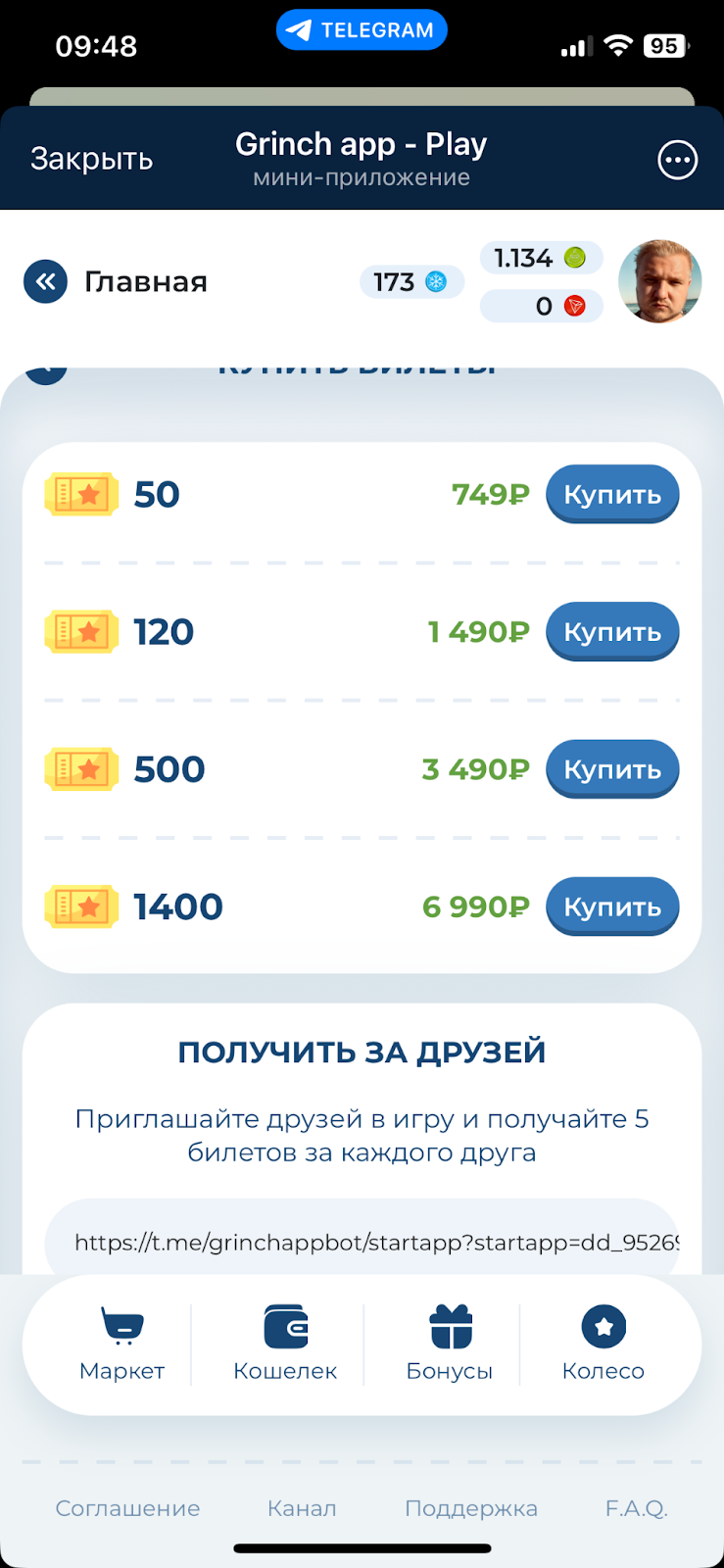Open the Соглашение link
724x1568 pixels.
click(127, 1508)
